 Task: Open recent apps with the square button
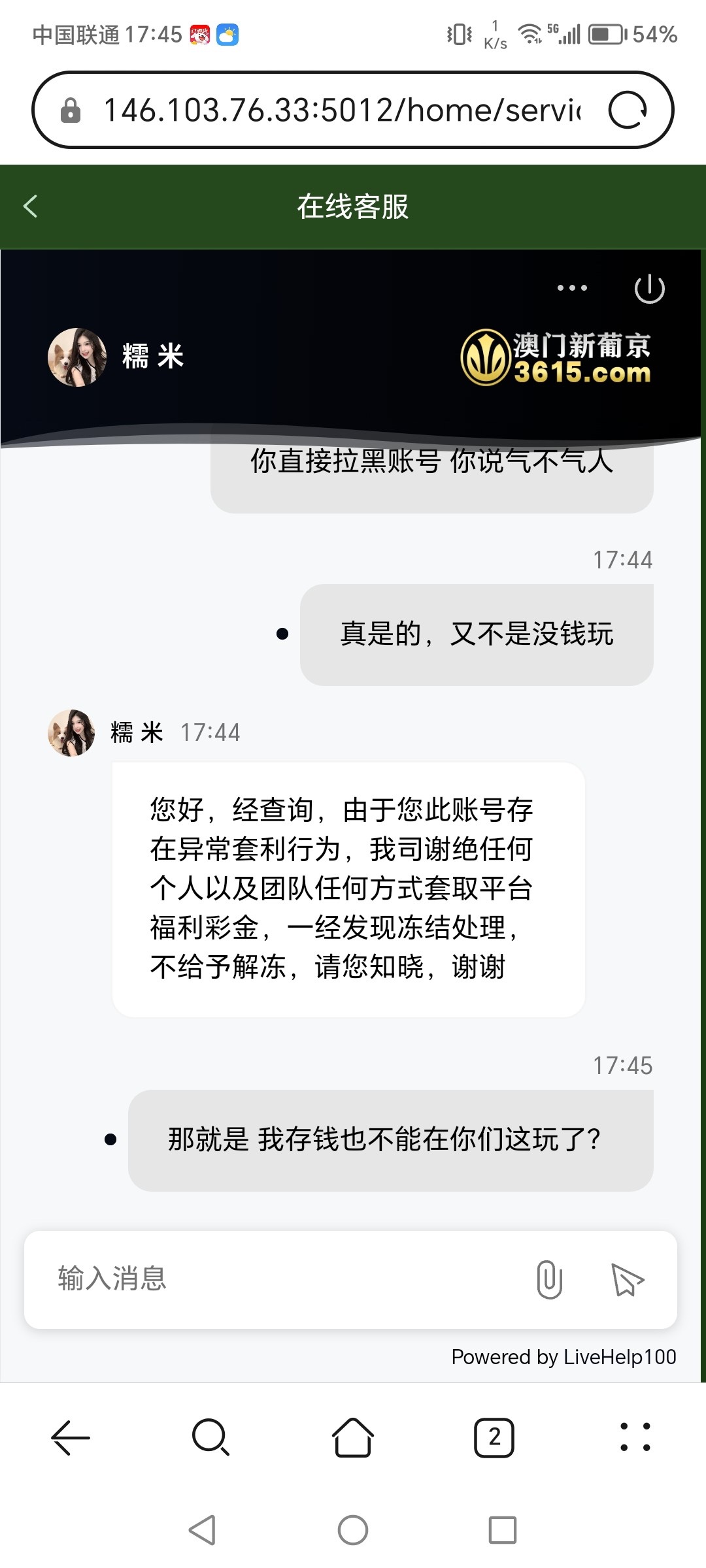click(x=503, y=1530)
